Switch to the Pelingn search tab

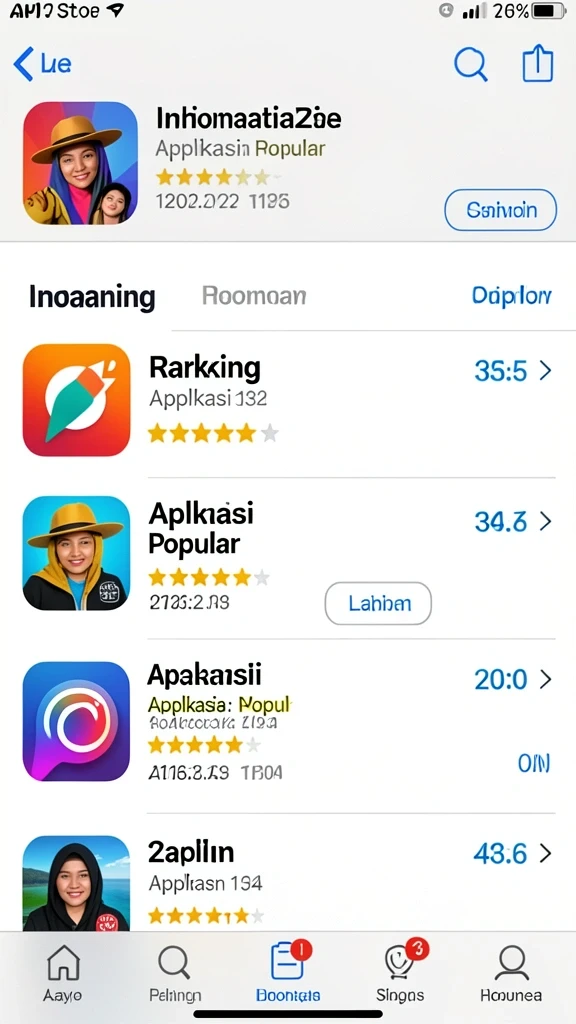pyautogui.click(x=174, y=973)
